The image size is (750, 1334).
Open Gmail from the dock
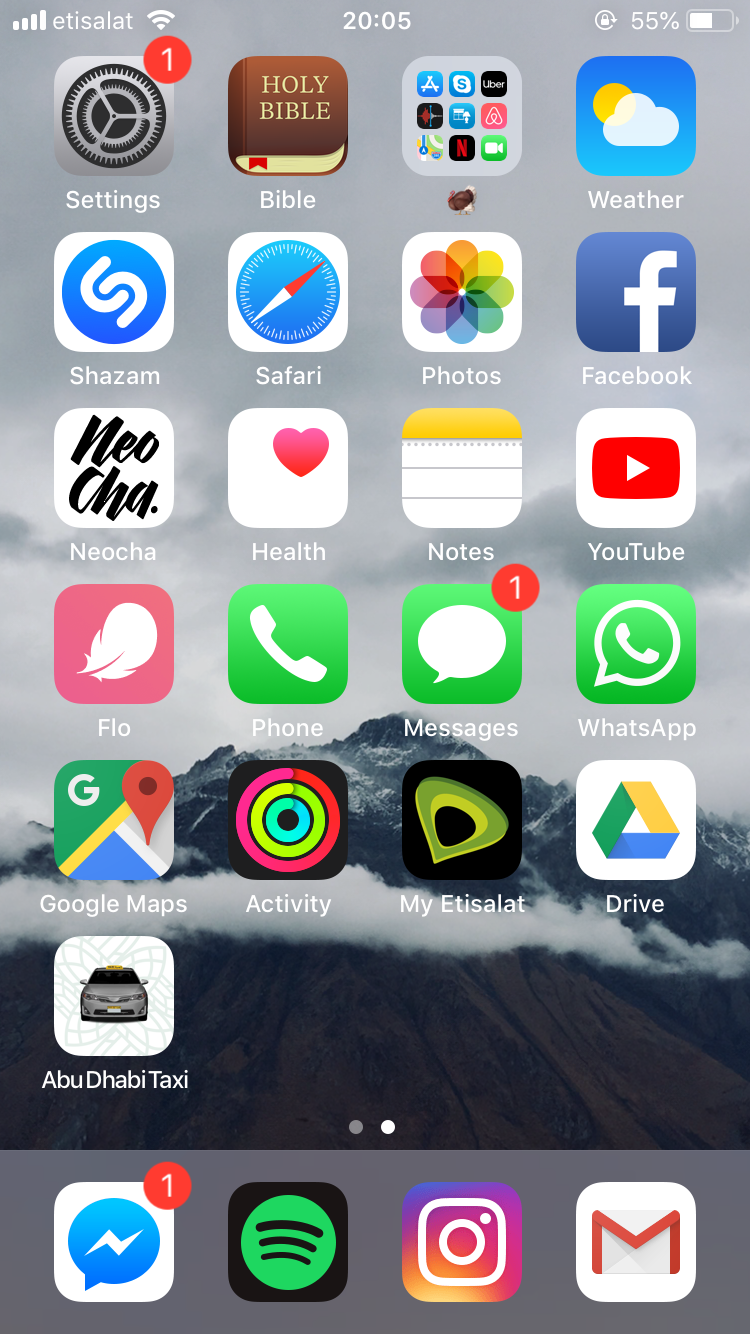point(636,1242)
